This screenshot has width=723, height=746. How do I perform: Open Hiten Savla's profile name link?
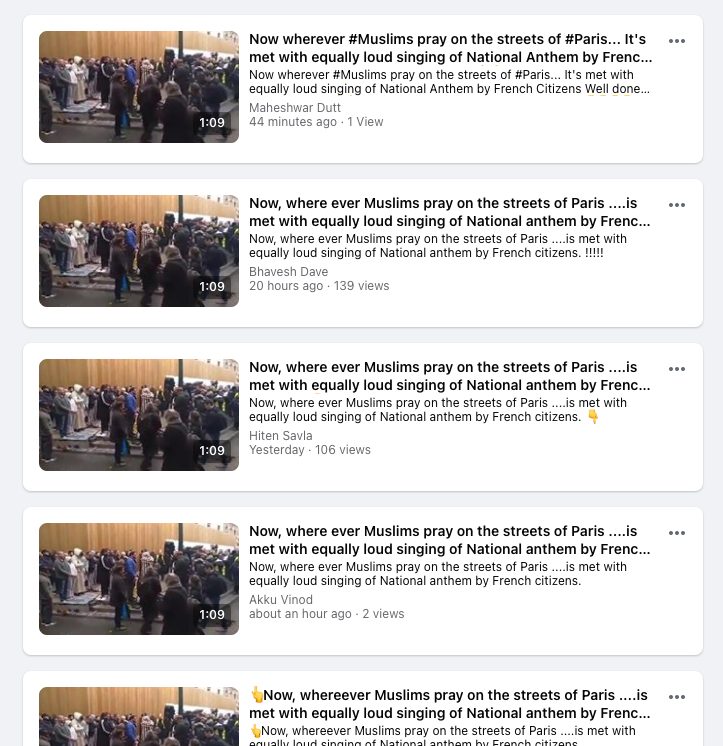280,435
